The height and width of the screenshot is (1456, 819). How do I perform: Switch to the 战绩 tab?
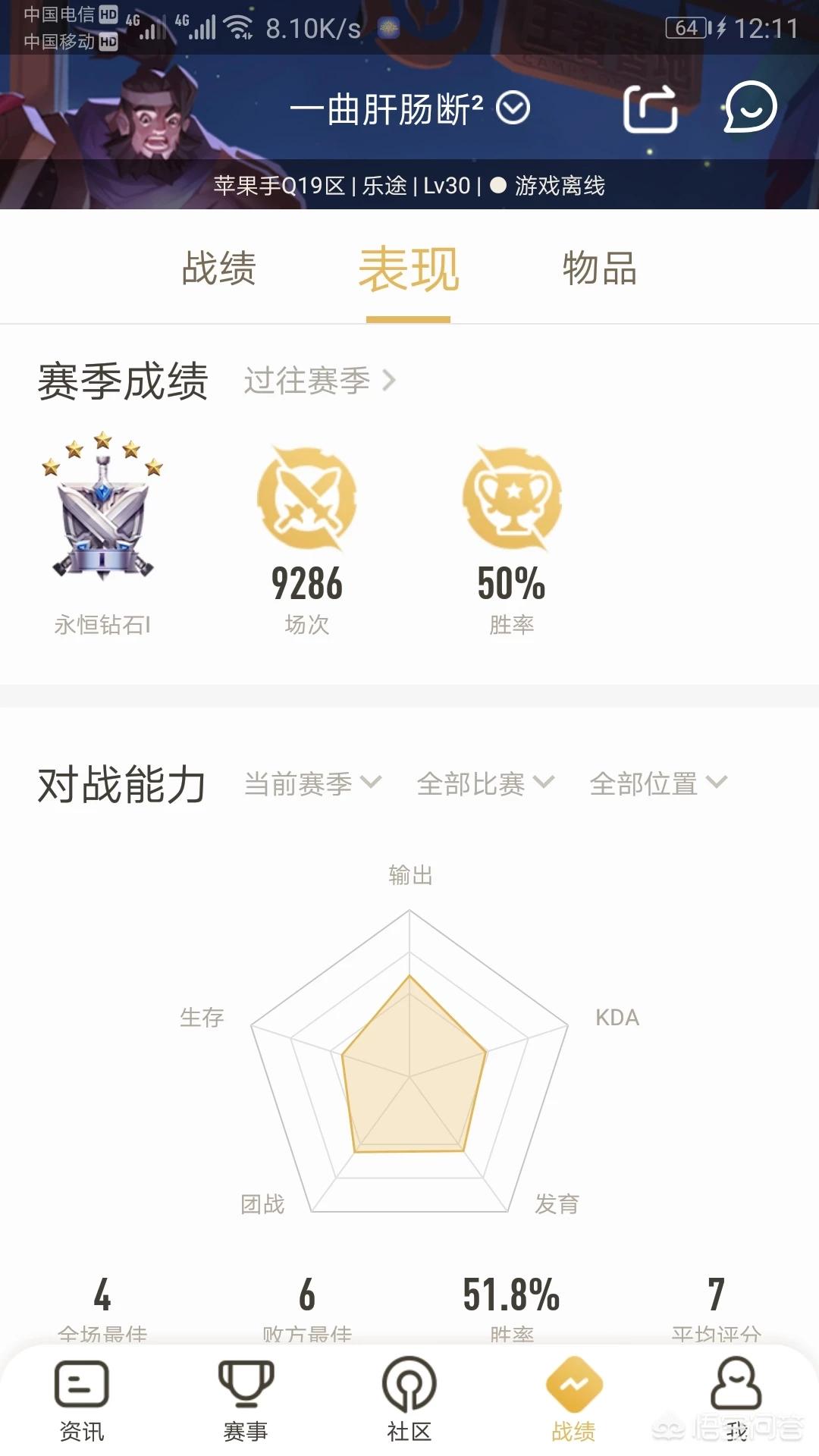(x=219, y=268)
